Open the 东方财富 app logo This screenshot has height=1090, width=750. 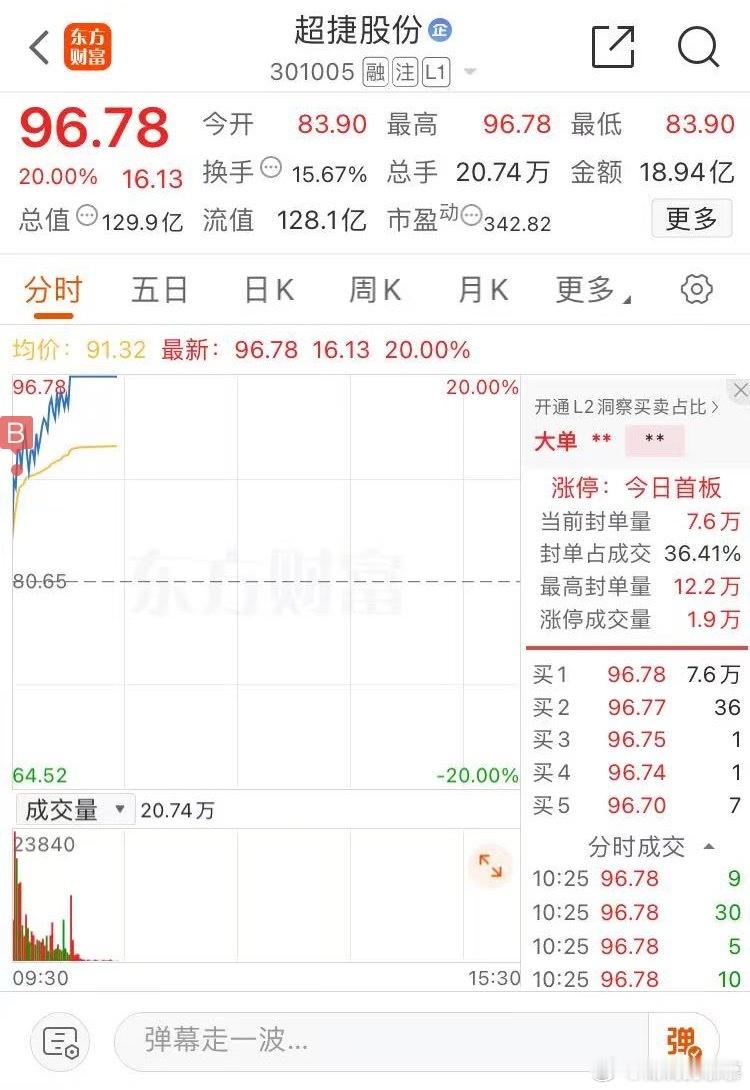point(88,46)
